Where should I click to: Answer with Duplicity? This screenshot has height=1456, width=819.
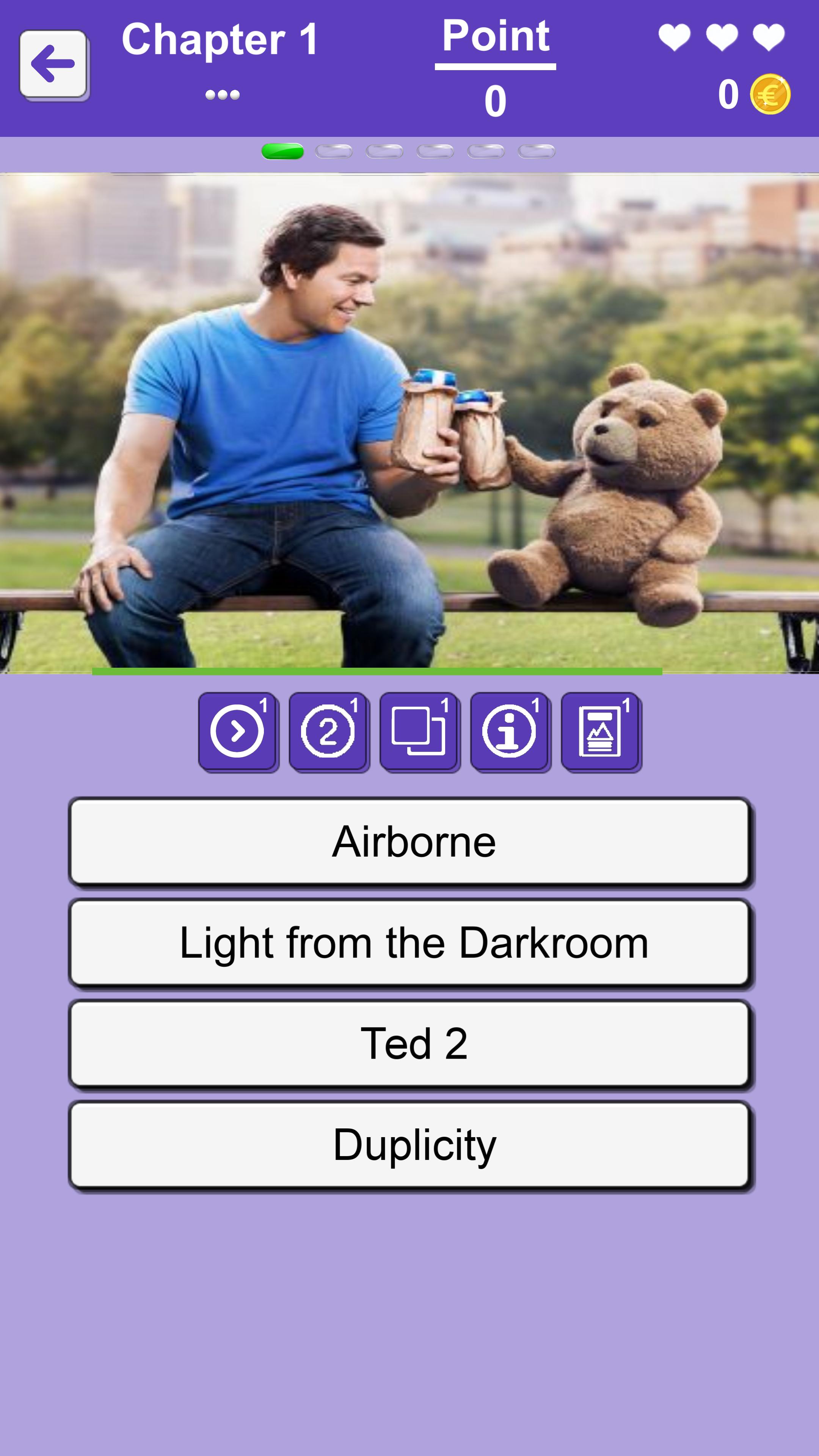[410, 1145]
